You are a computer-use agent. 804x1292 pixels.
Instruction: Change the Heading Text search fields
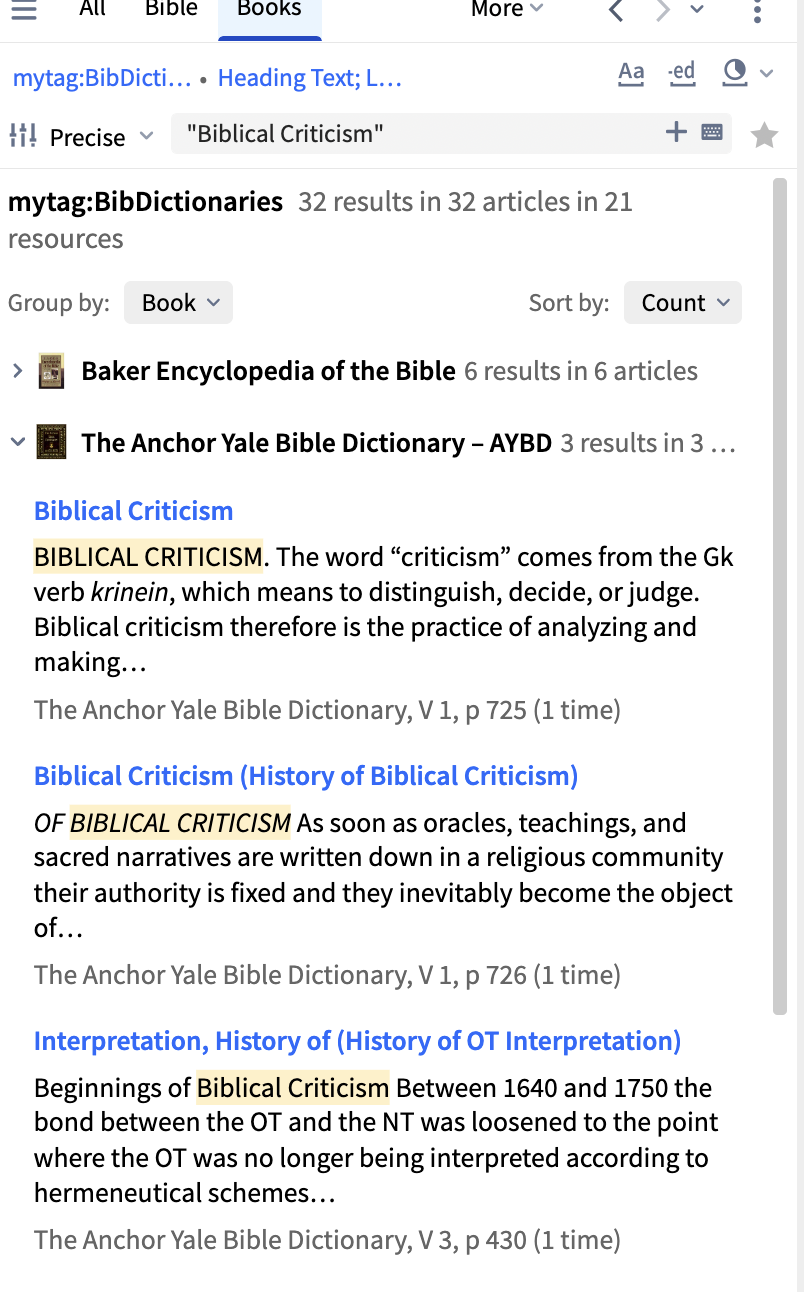pos(309,77)
